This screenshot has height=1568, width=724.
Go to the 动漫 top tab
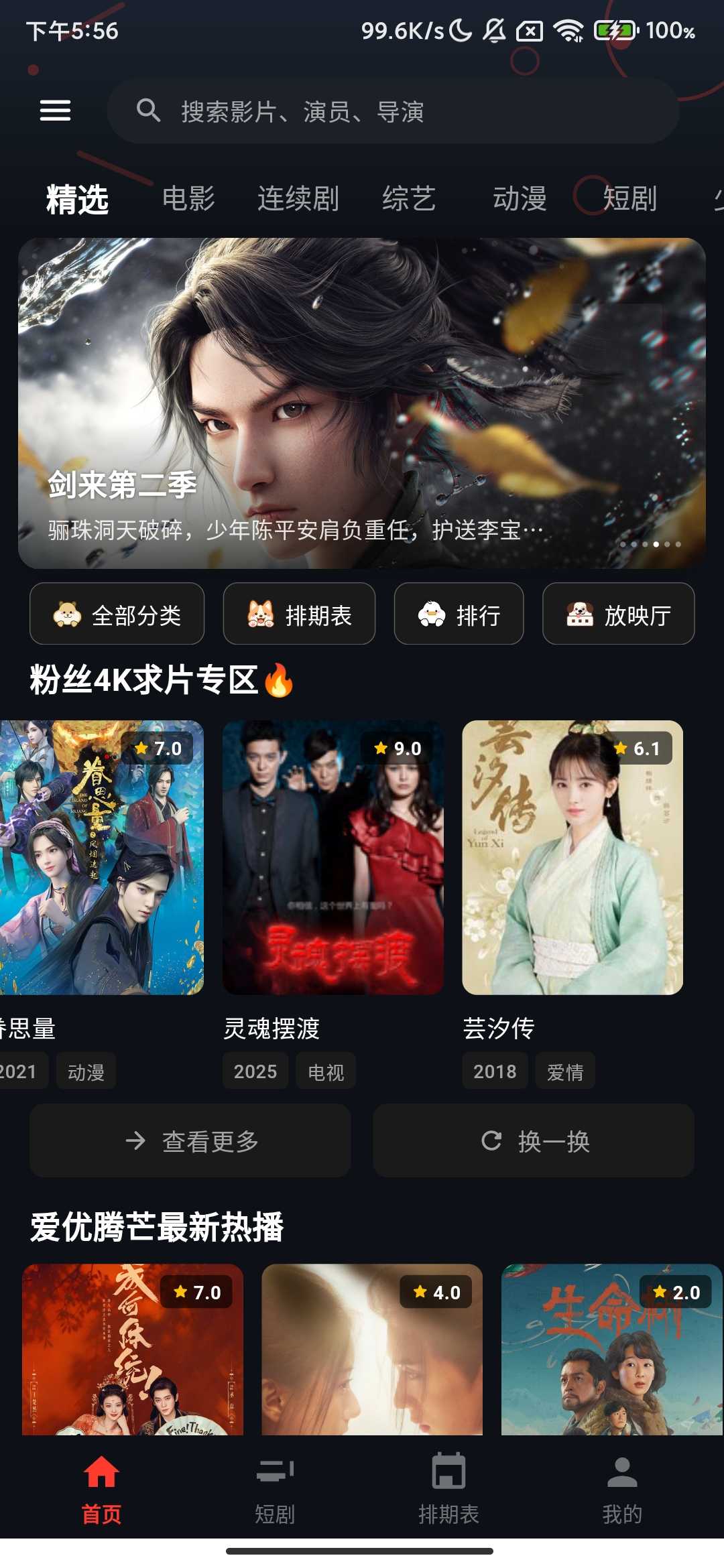tap(520, 199)
